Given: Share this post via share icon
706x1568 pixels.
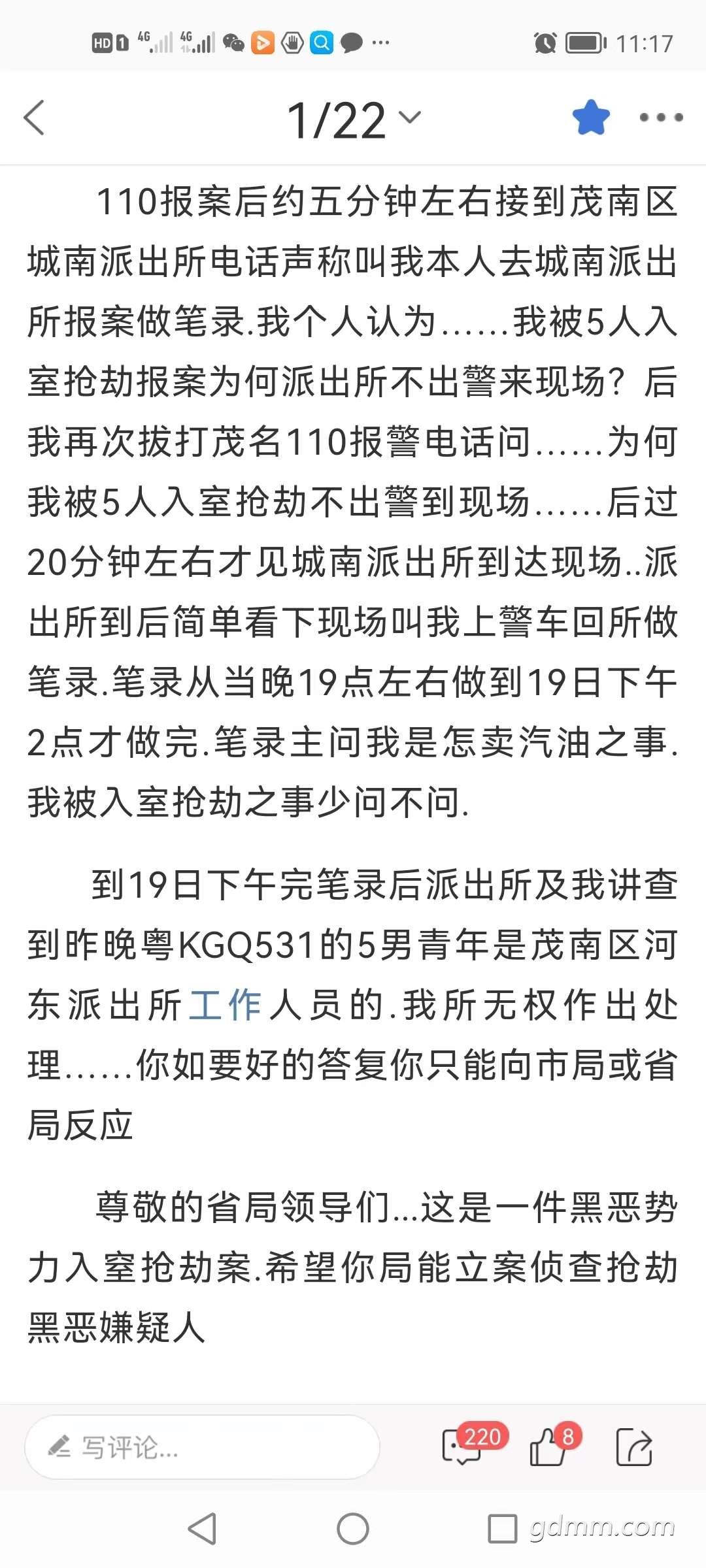Looking at the screenshot, I should [x=634, y=1447].
